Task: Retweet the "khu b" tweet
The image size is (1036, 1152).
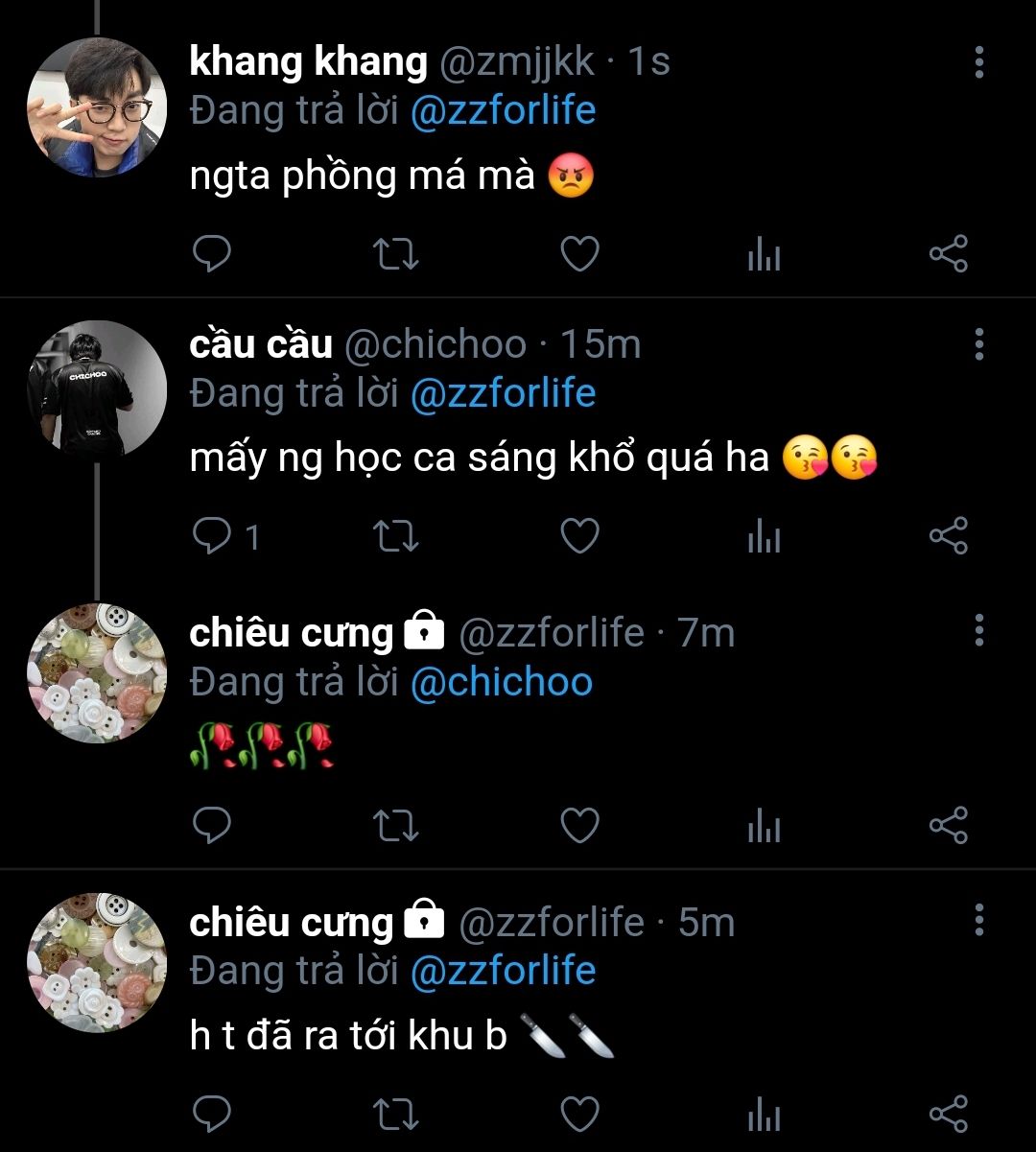Action: [x=394, y=1114]
